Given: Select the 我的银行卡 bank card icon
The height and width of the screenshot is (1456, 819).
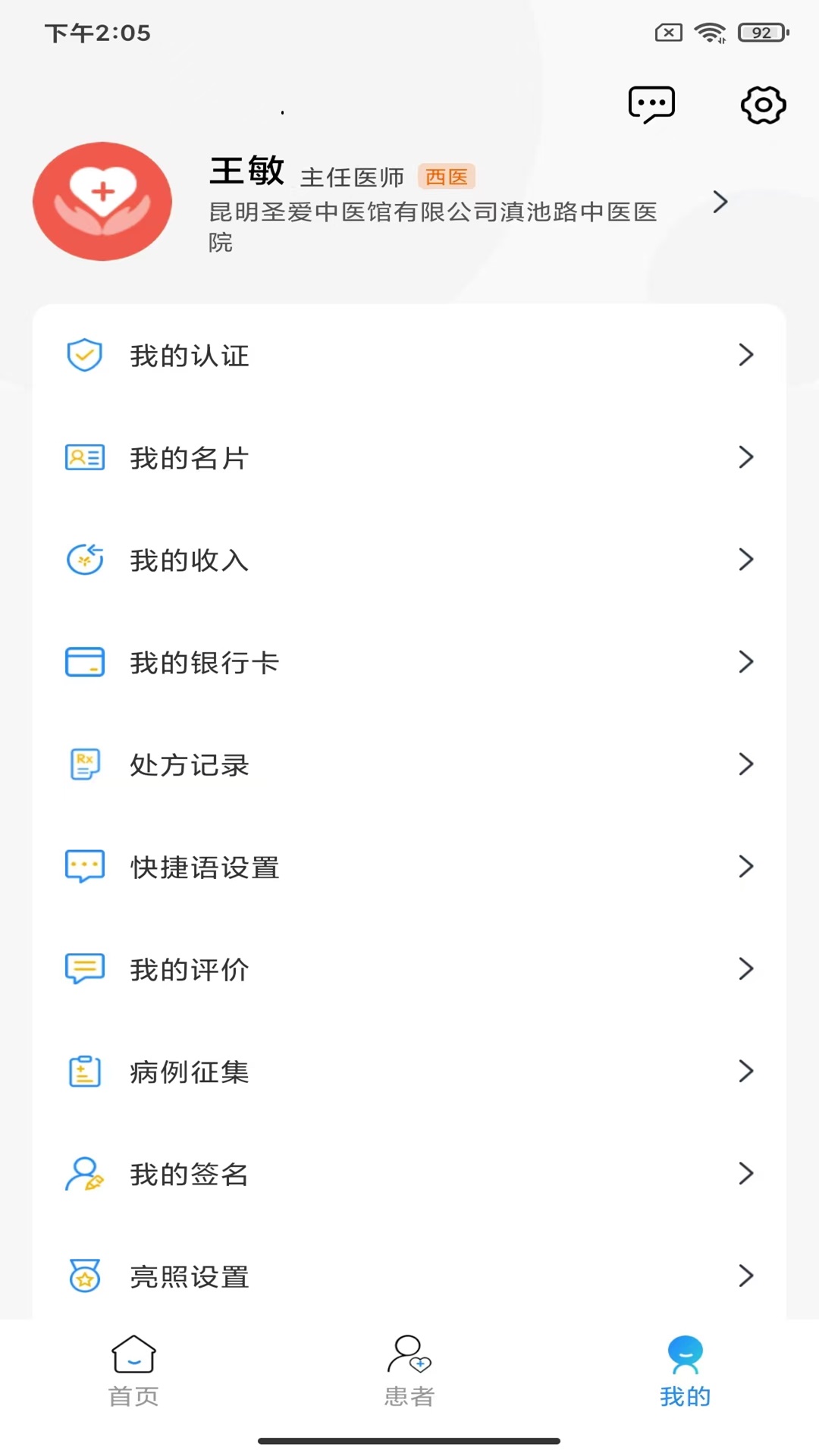Looking at the screenshot, I should pyautogui.click(x=85, y=662).
